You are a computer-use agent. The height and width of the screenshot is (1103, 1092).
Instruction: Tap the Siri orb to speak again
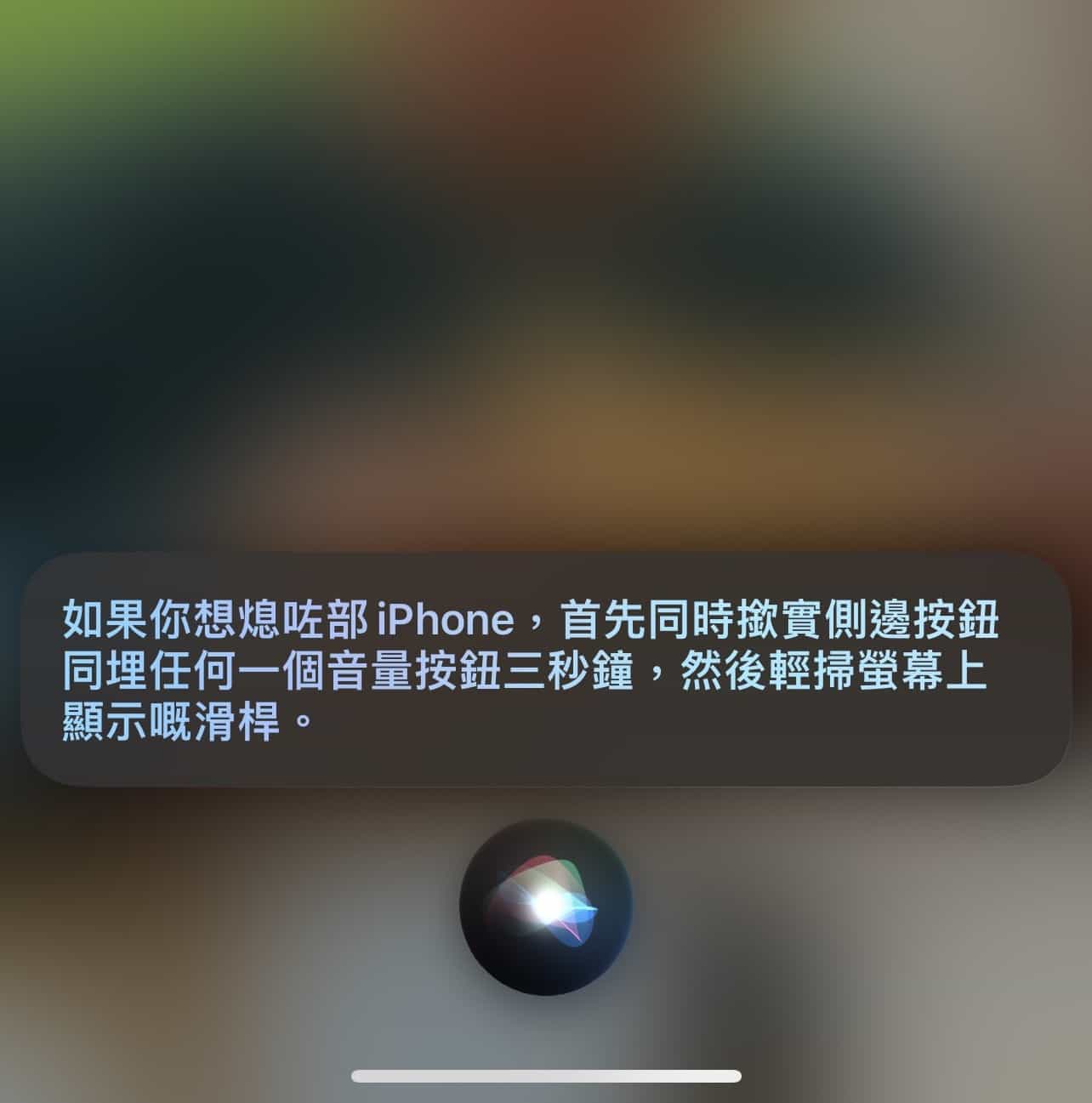pos(545,906)
